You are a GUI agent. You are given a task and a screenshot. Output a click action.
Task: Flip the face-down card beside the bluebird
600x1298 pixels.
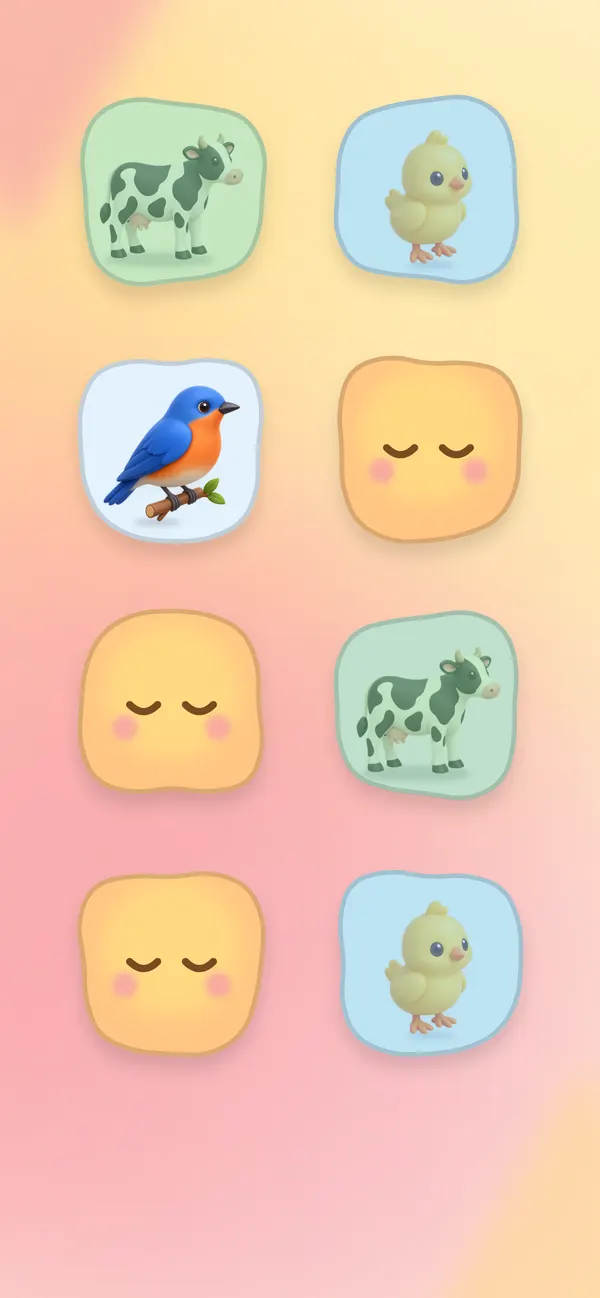430,449
